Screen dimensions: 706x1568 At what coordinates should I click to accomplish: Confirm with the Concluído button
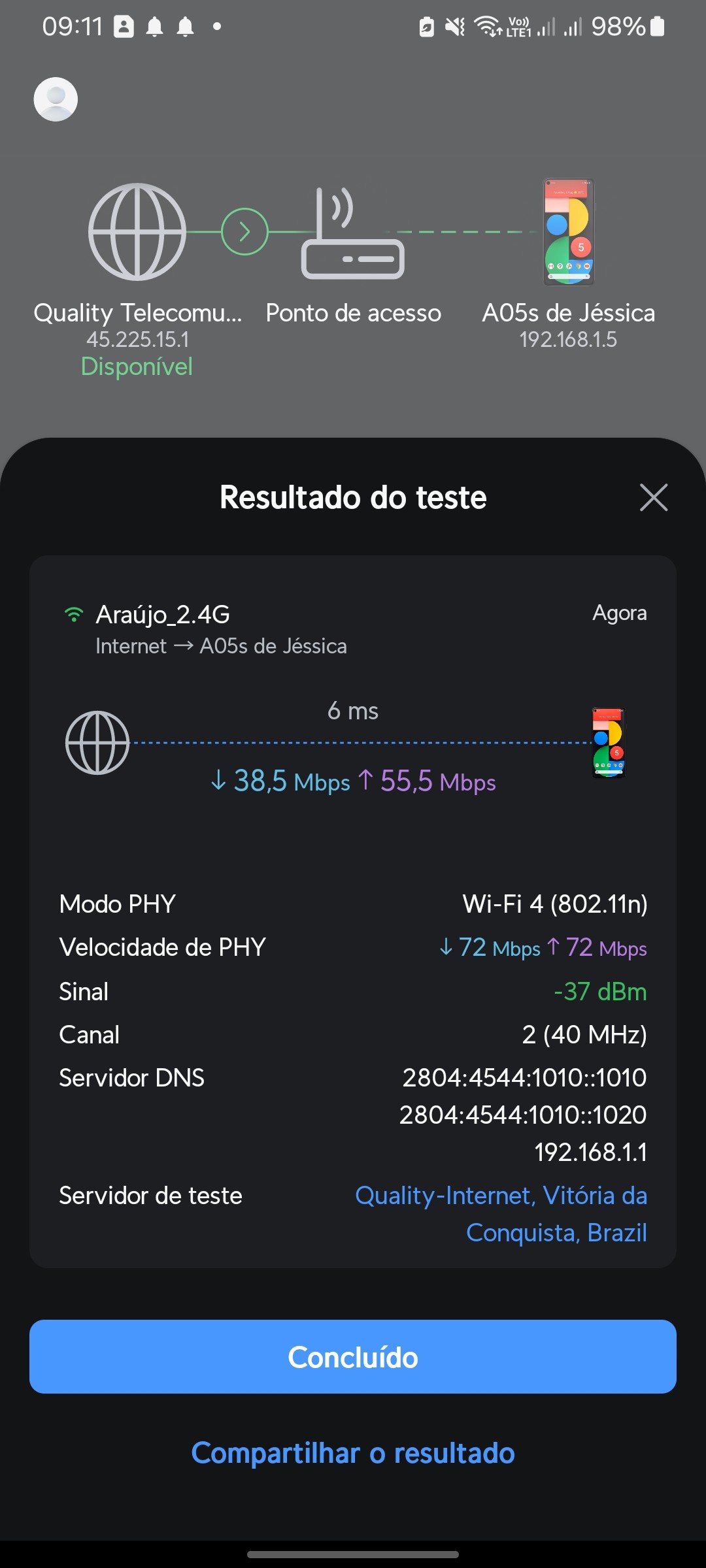[x=353, y=1357]
